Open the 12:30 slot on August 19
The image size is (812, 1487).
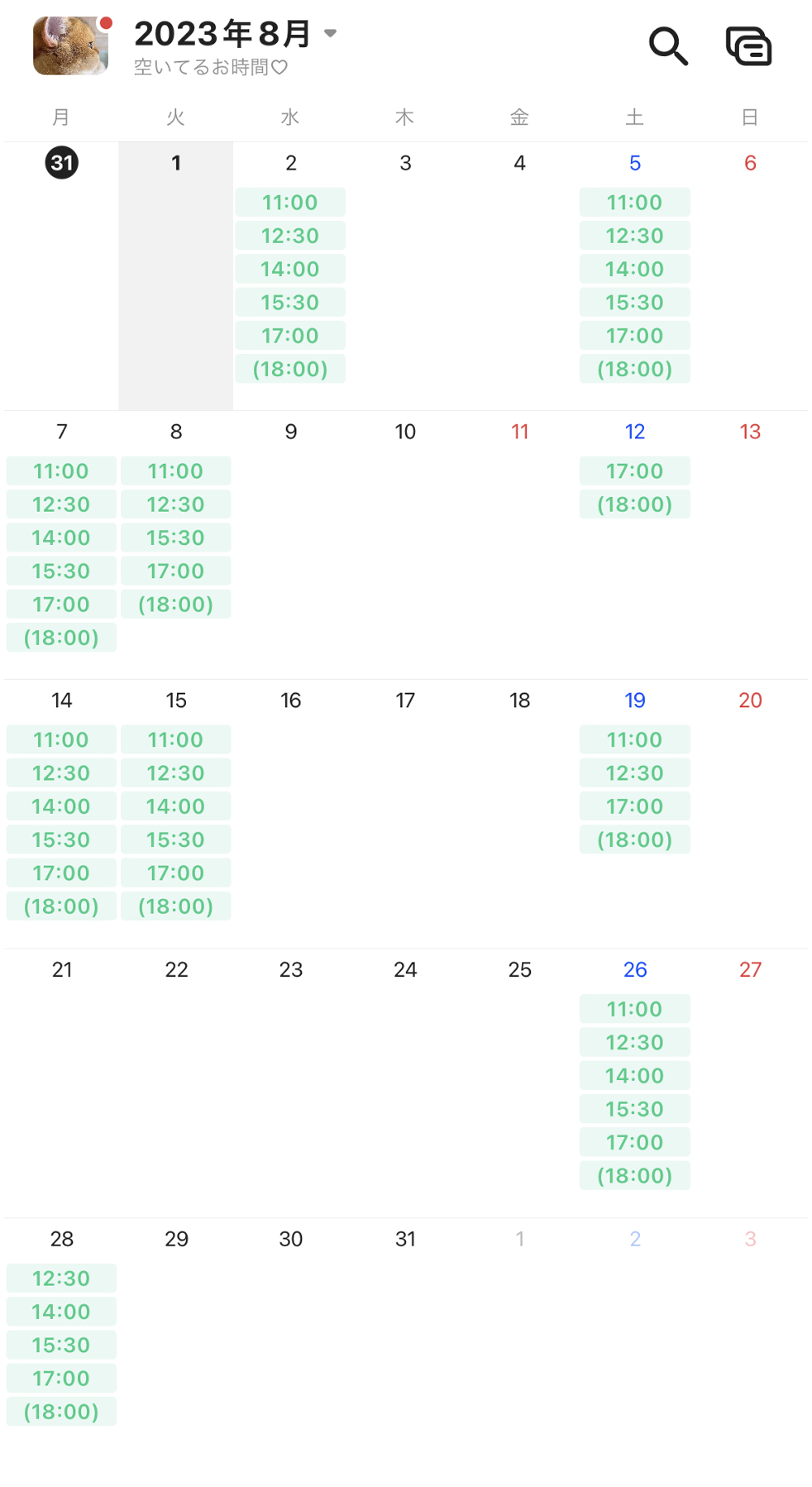tap(635, 773)
